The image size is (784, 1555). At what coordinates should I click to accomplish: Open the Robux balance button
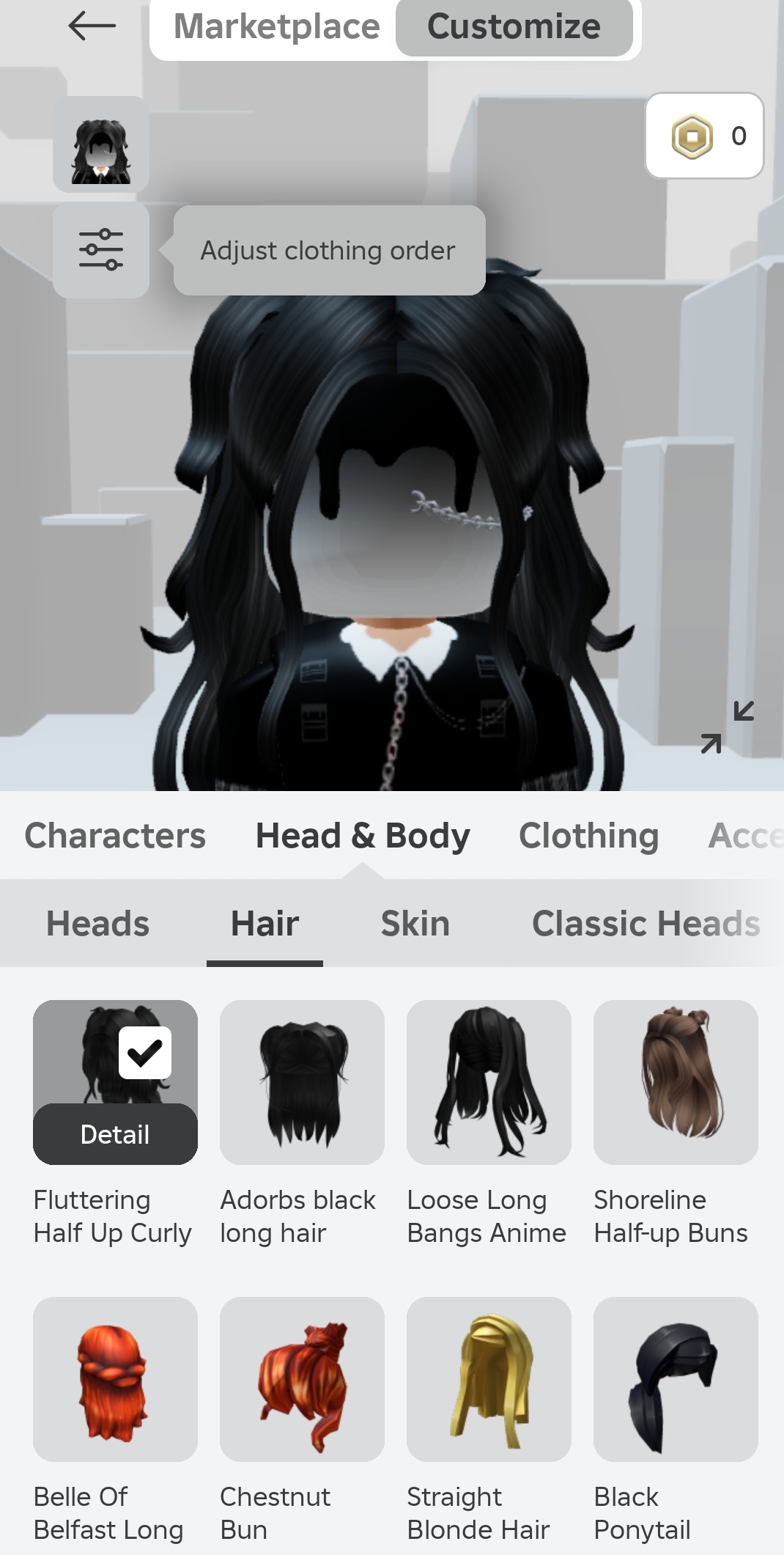[x=704, y=136]
